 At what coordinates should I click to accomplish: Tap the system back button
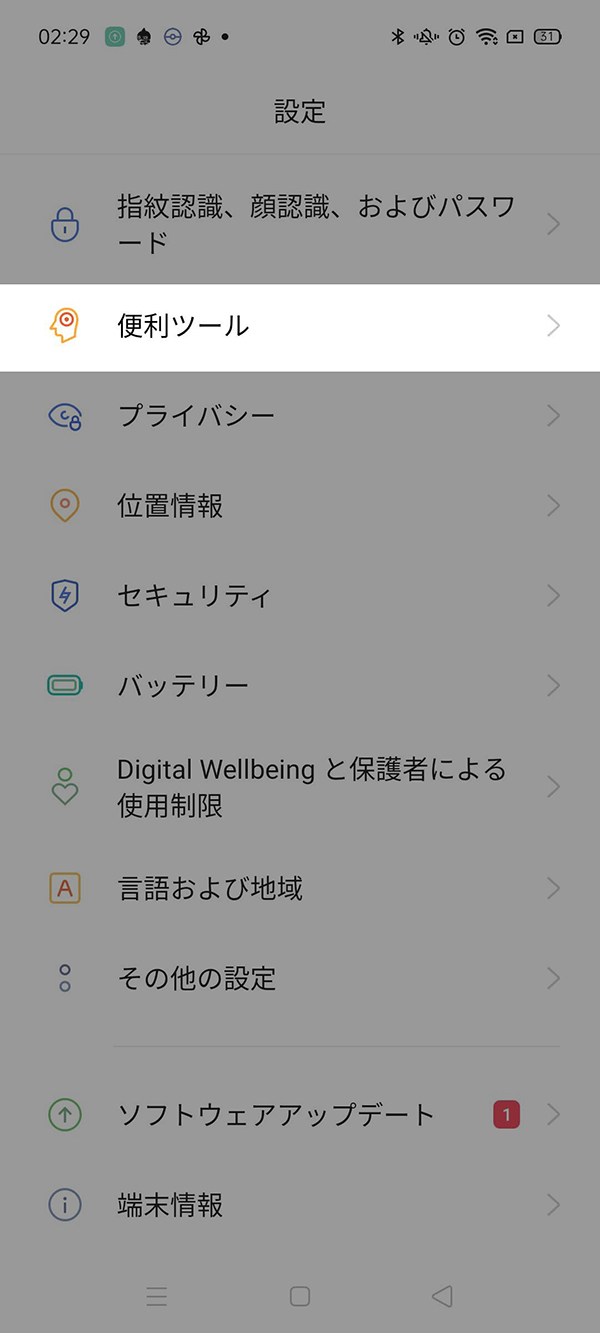(x=442, y=1296)
